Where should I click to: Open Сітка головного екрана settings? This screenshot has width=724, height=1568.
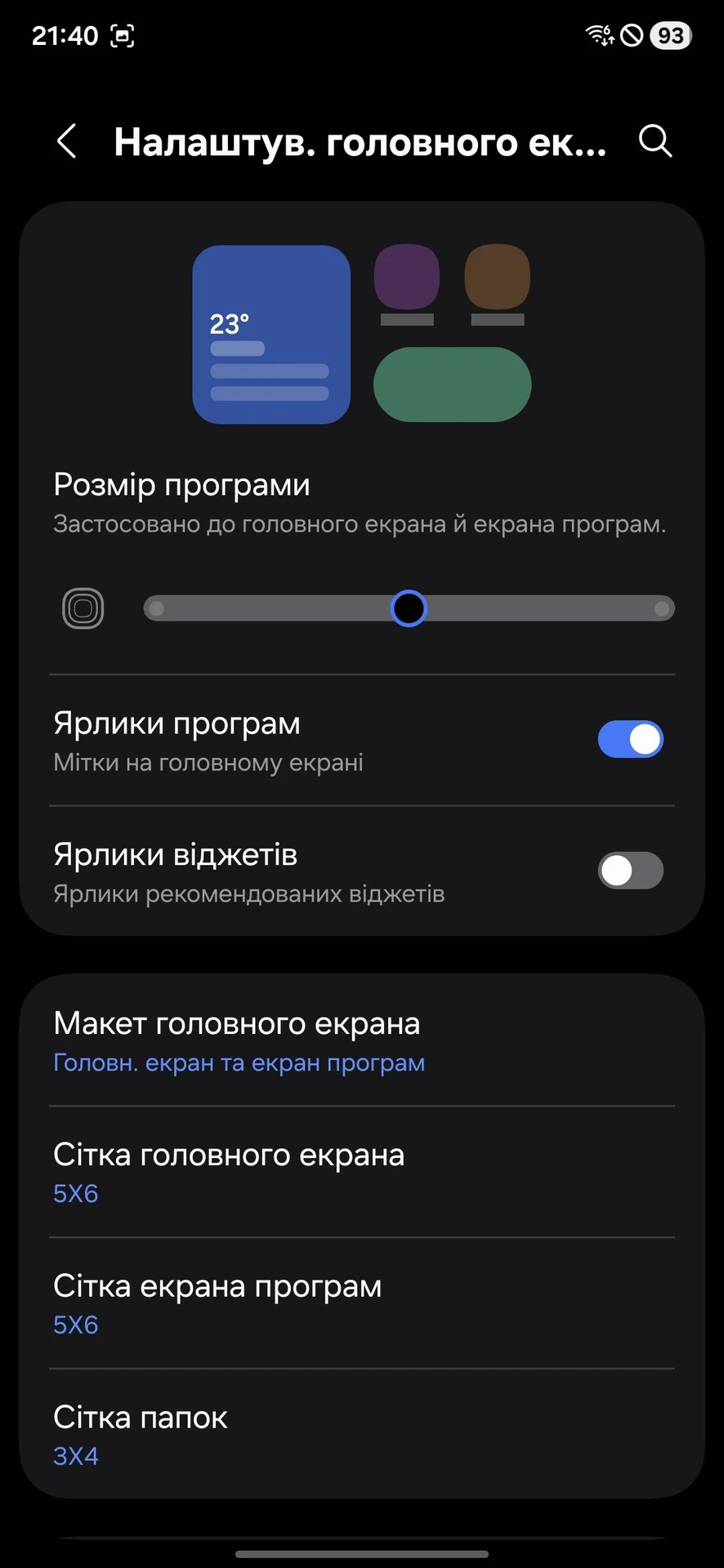(361, 1172)
